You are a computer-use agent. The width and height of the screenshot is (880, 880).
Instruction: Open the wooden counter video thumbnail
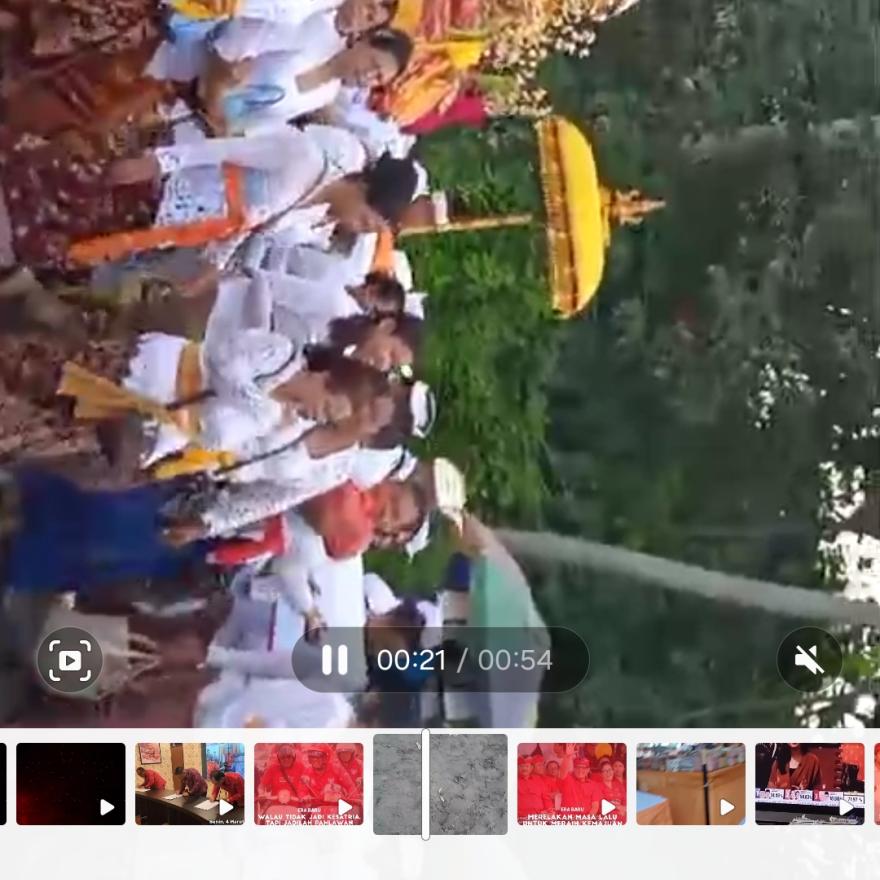click(x=690, y=784)
